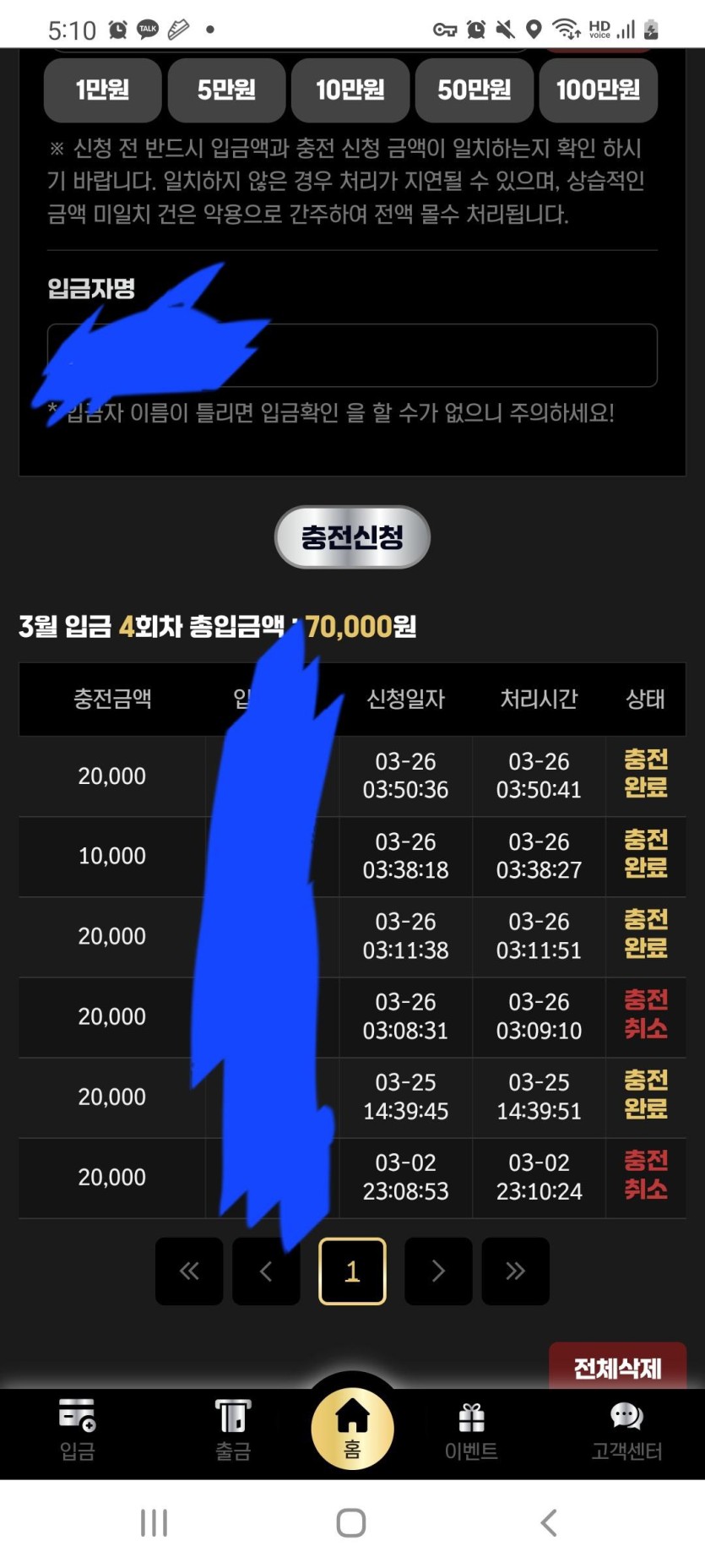Open the 이벤트 tab

pos(471,1430)
